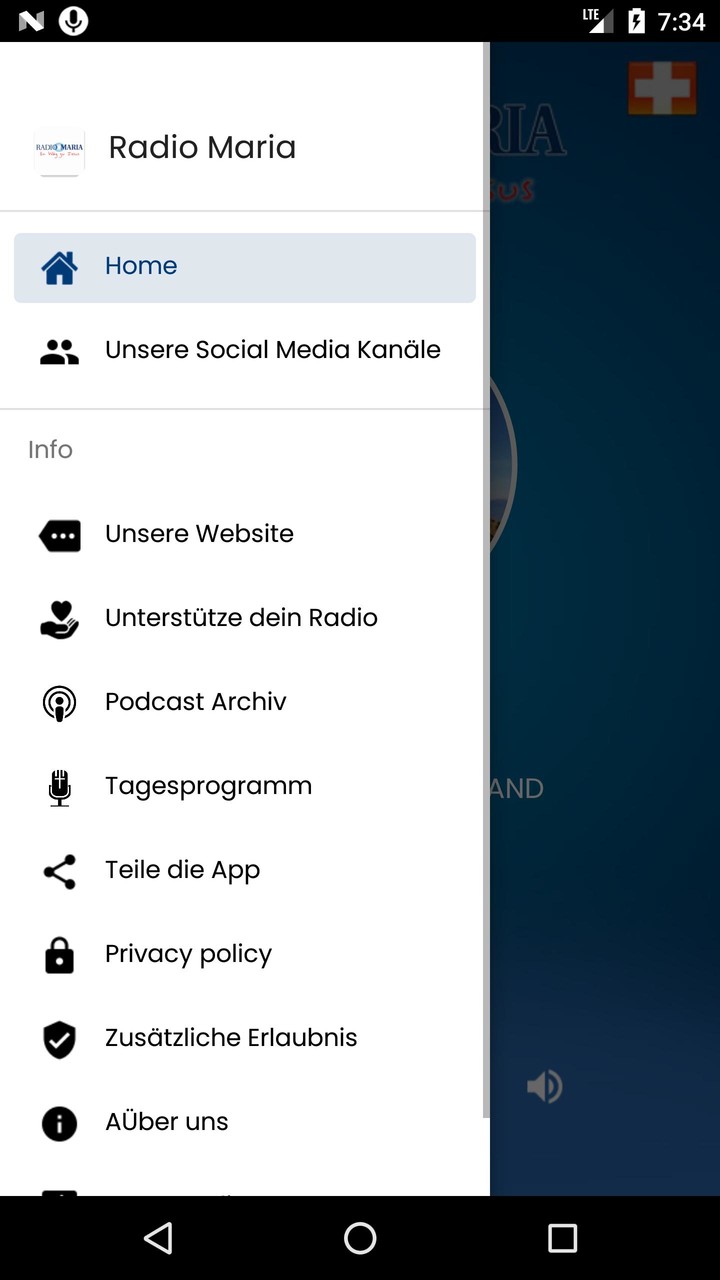Tap the padlock icon beside Privacy policy
Image resolution: width=720 pixels, height=1280 pixels.
[x=59, y=955]
